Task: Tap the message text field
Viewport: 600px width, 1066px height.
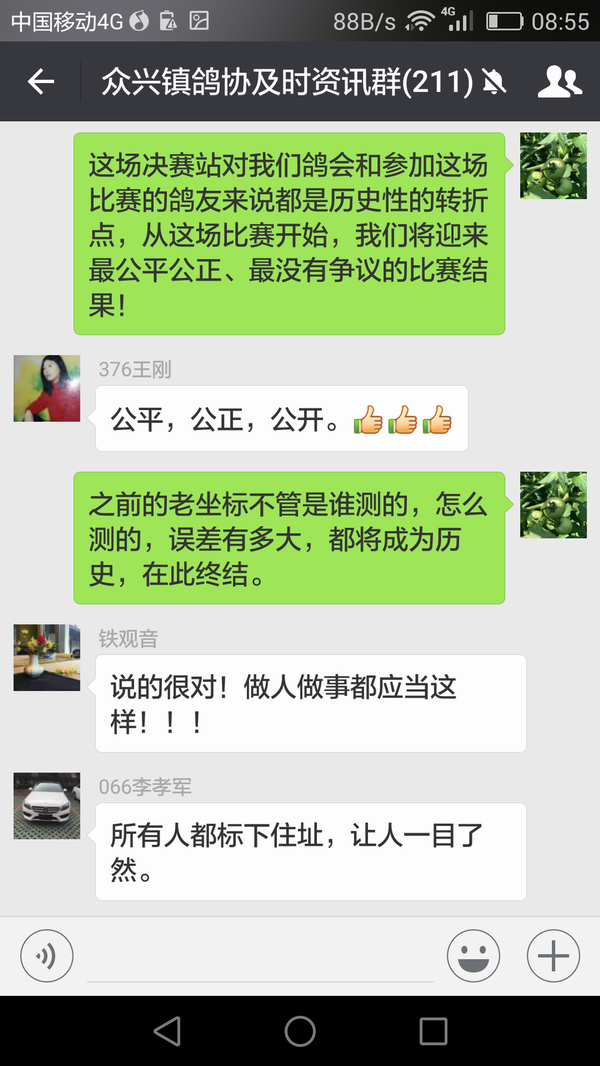Action: tap(260, 958)
